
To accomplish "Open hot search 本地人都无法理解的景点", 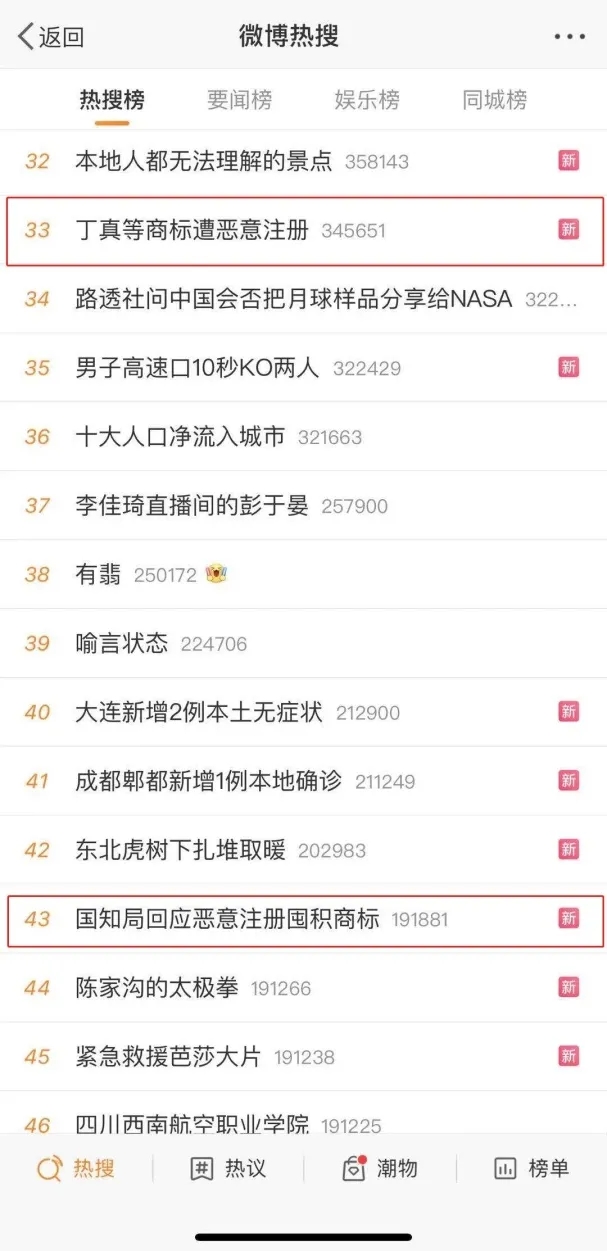I will pos(204,160).
